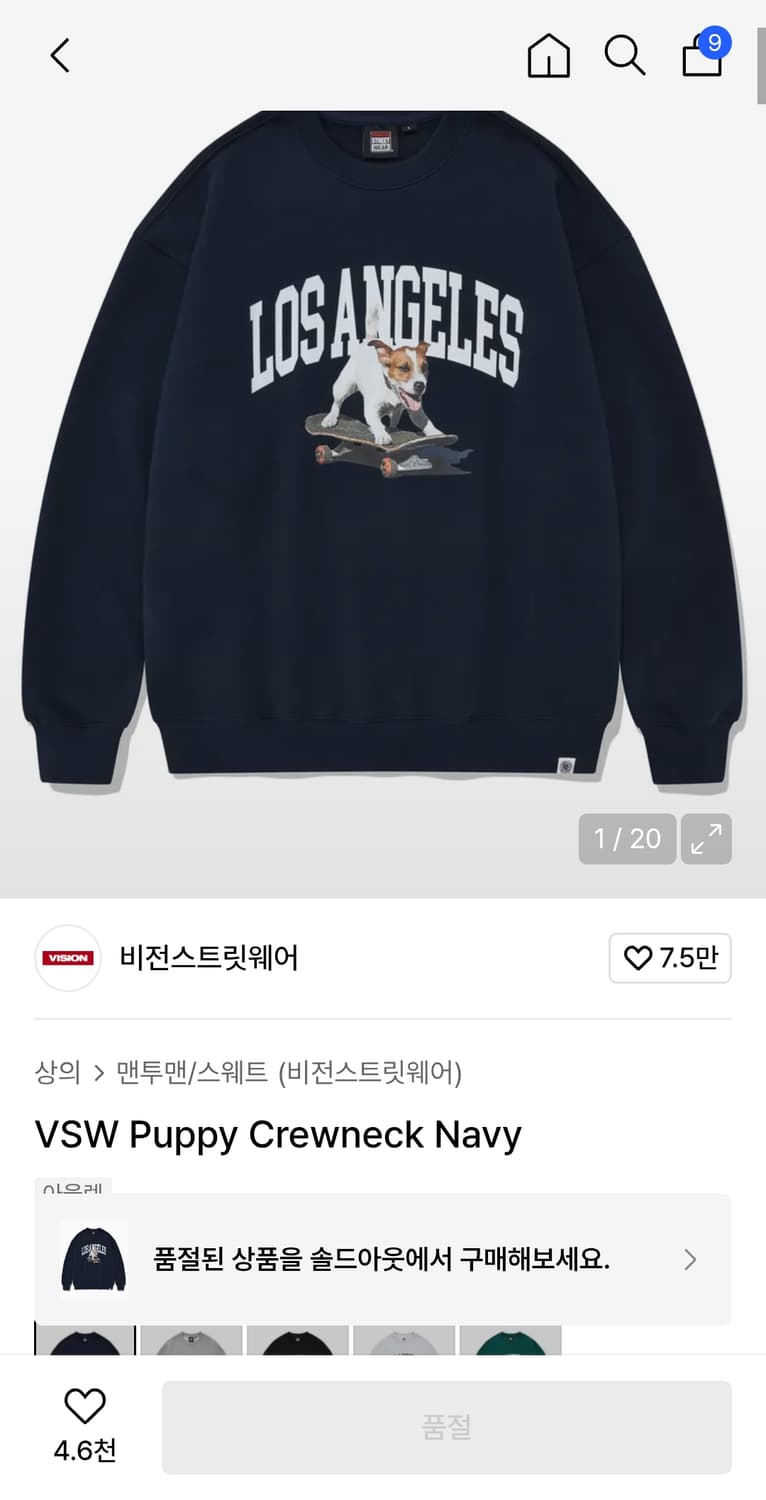This screenshot has height=1500, width=766.
Task: Tap the search magnifier icon
Action: pos(625,56)
